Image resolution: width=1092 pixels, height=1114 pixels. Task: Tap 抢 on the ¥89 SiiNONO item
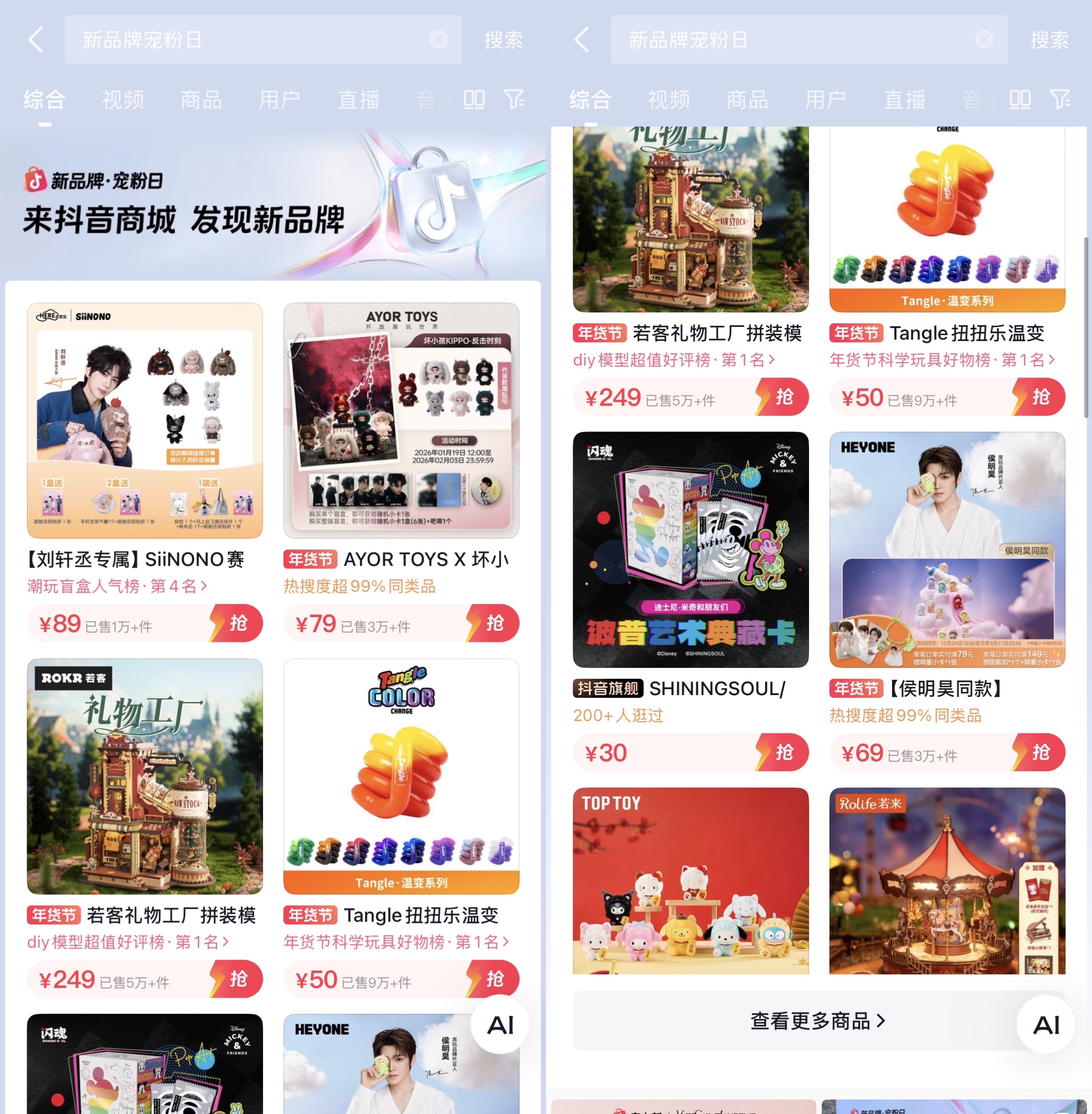tap(238, 623)
